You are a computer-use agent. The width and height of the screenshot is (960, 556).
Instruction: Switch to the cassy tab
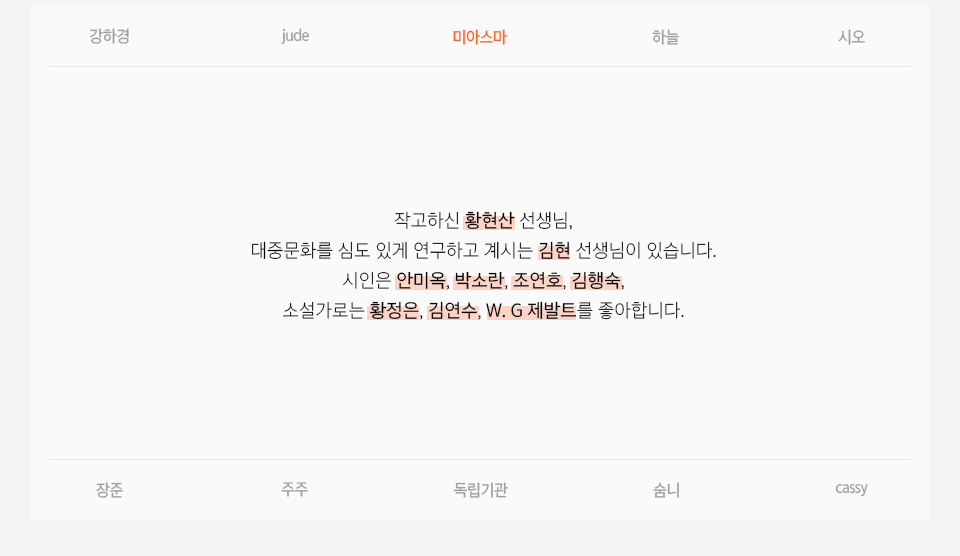point(851,488)
